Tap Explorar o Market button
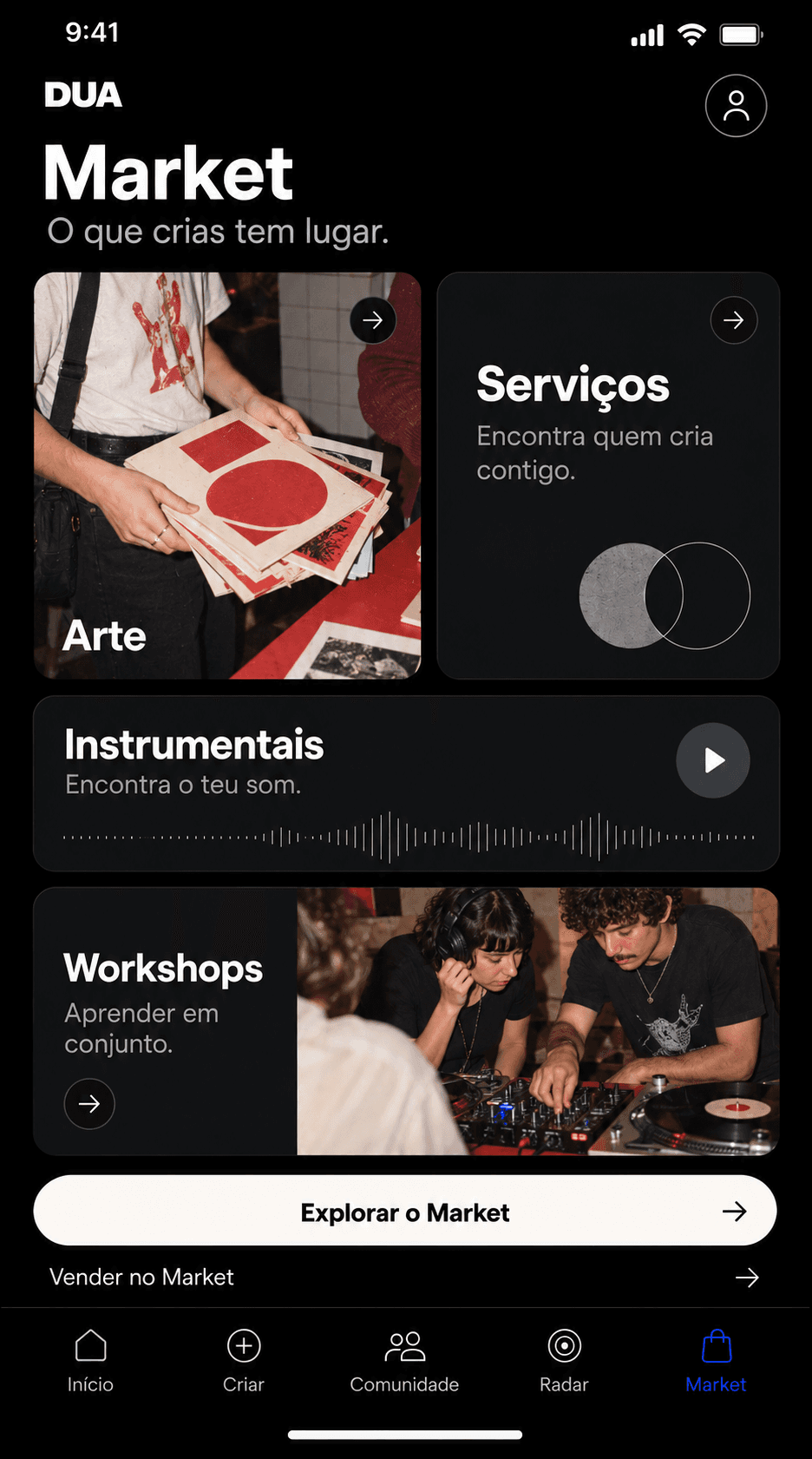Image resolution: width=812 pixels, height=1459 pixels. (x=405, y=1211)
